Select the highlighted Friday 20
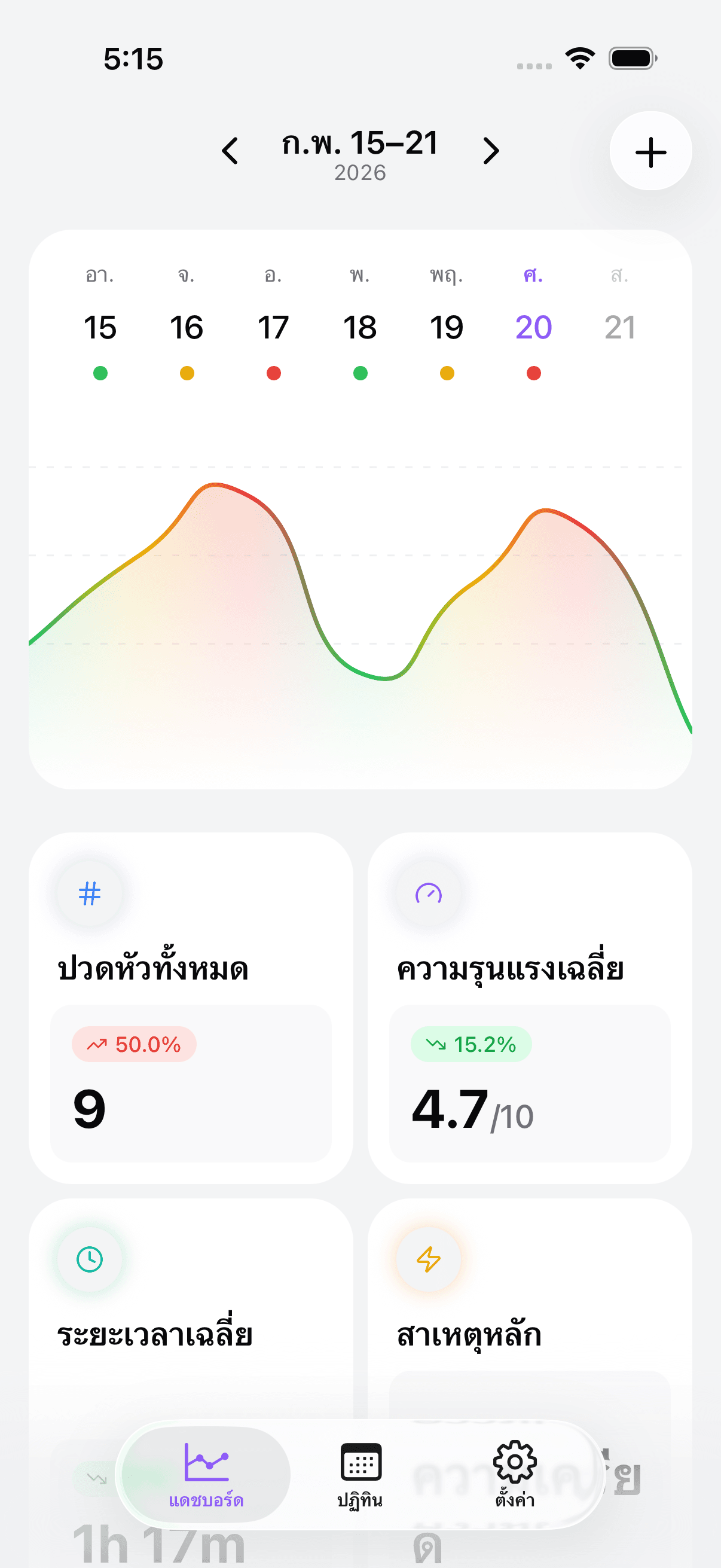Image resolution: width=721 pixels, height=1568 pixels. pos(533,328)
